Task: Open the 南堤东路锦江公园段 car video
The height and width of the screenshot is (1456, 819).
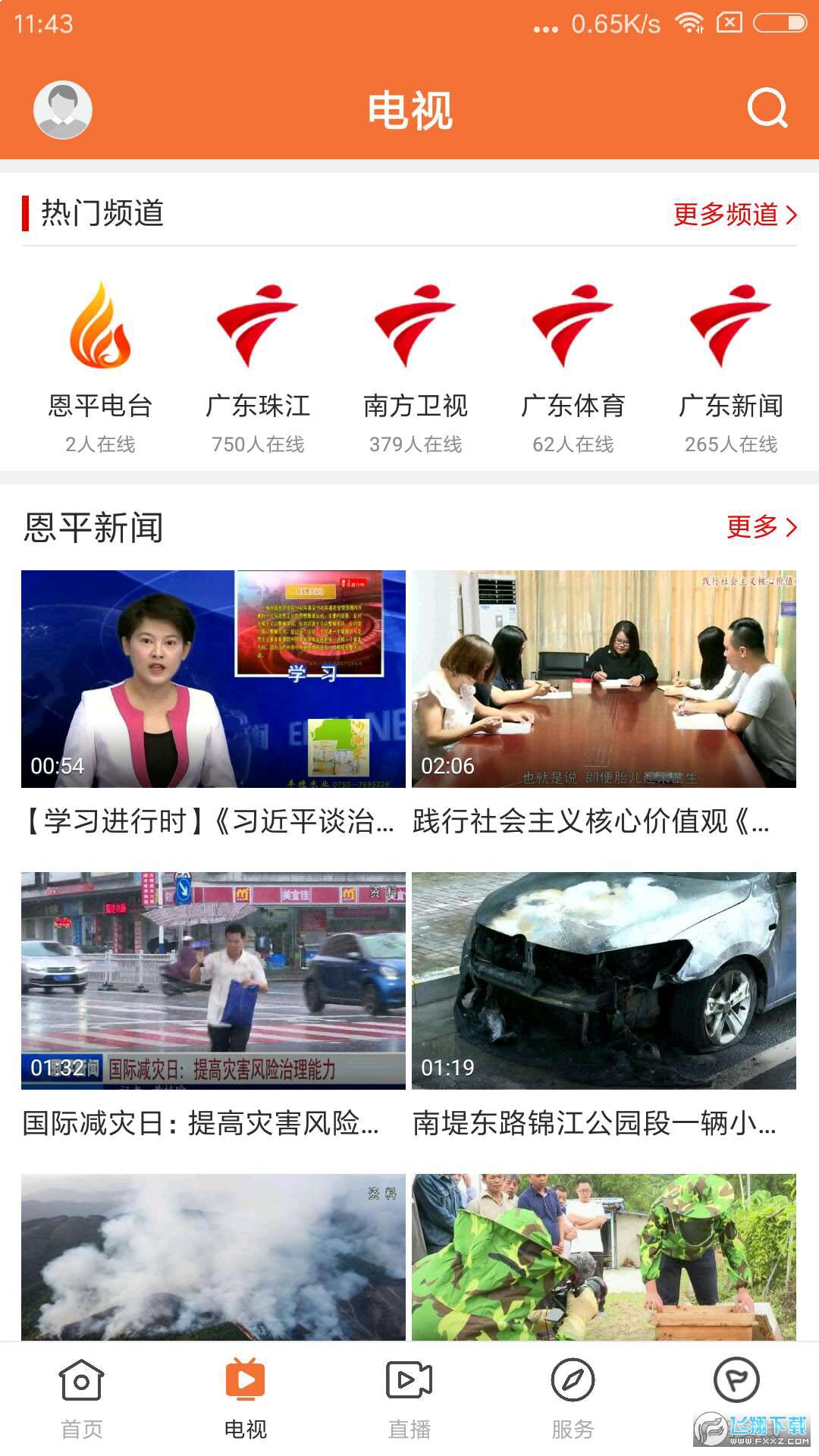Action: 604,981
